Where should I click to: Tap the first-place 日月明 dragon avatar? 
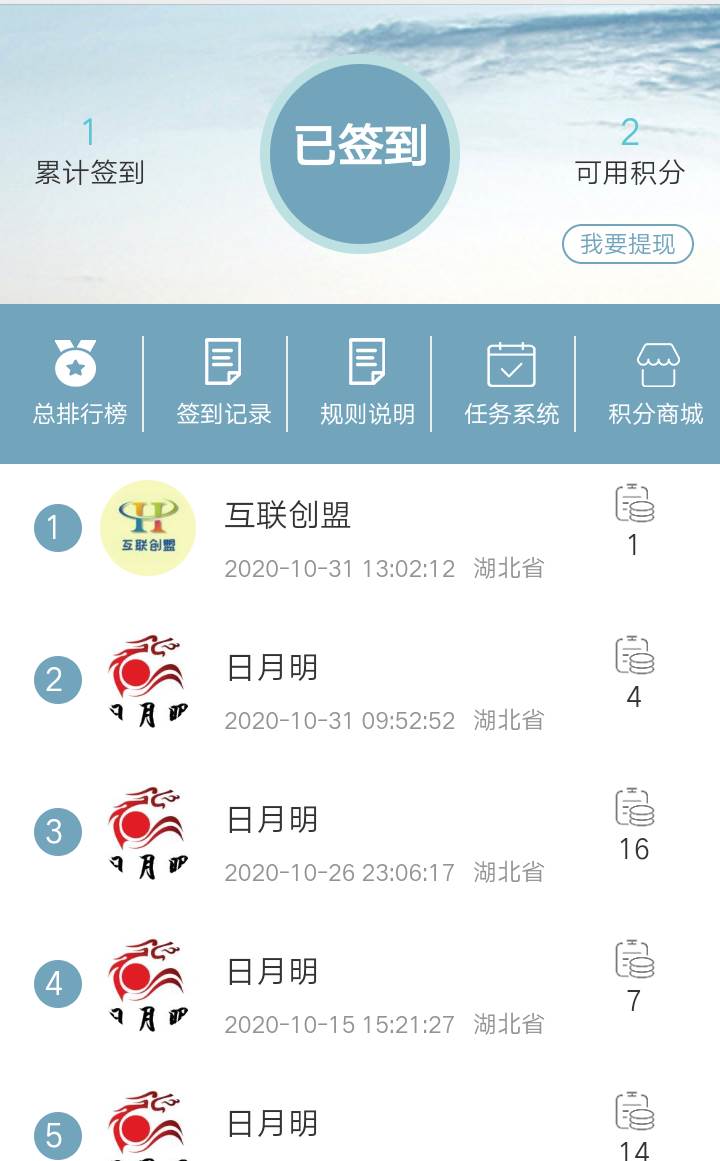147,678
